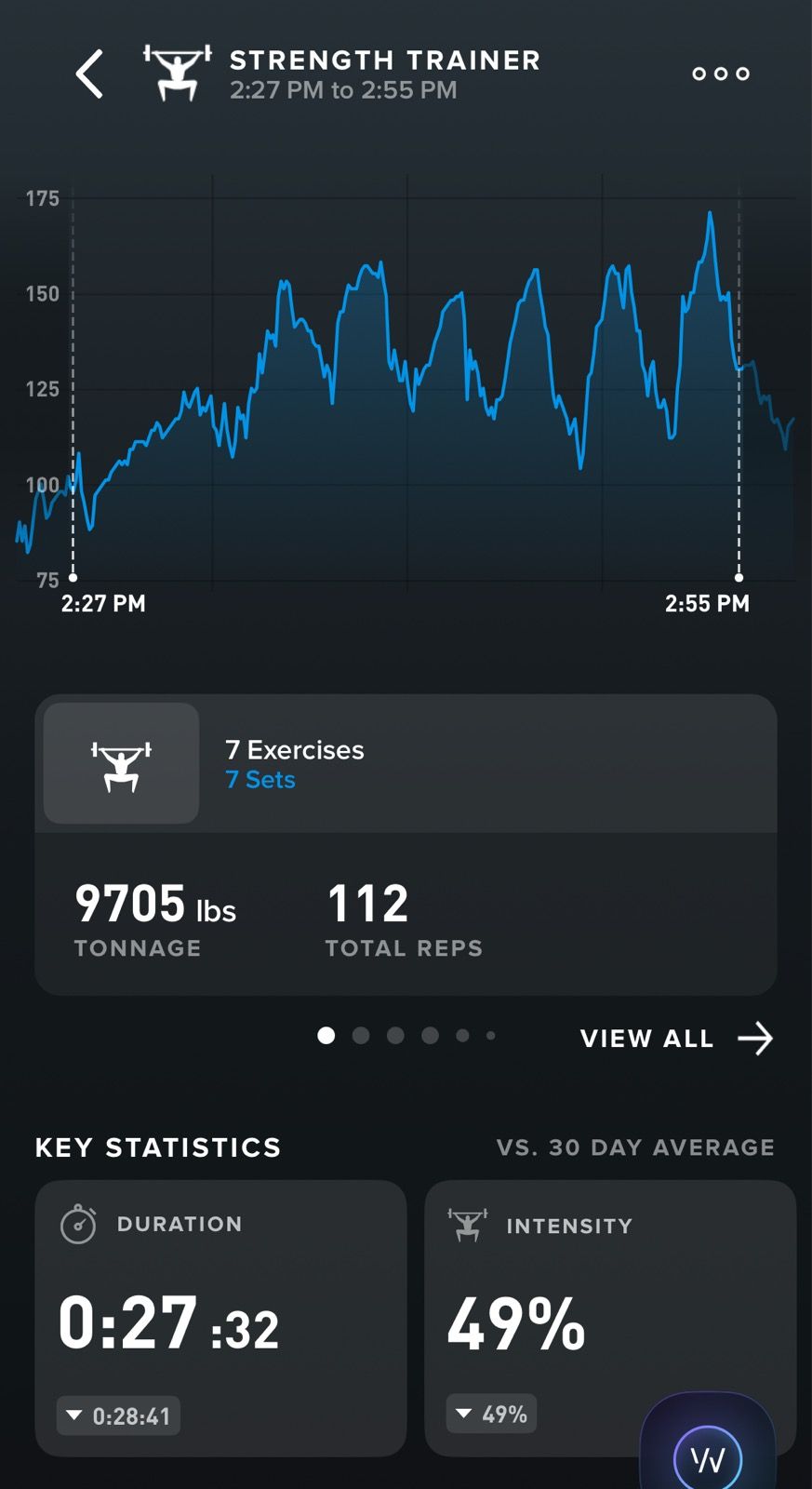Open the Duration statistic card
The image size is (812, 1489).
pos(220,1317)
